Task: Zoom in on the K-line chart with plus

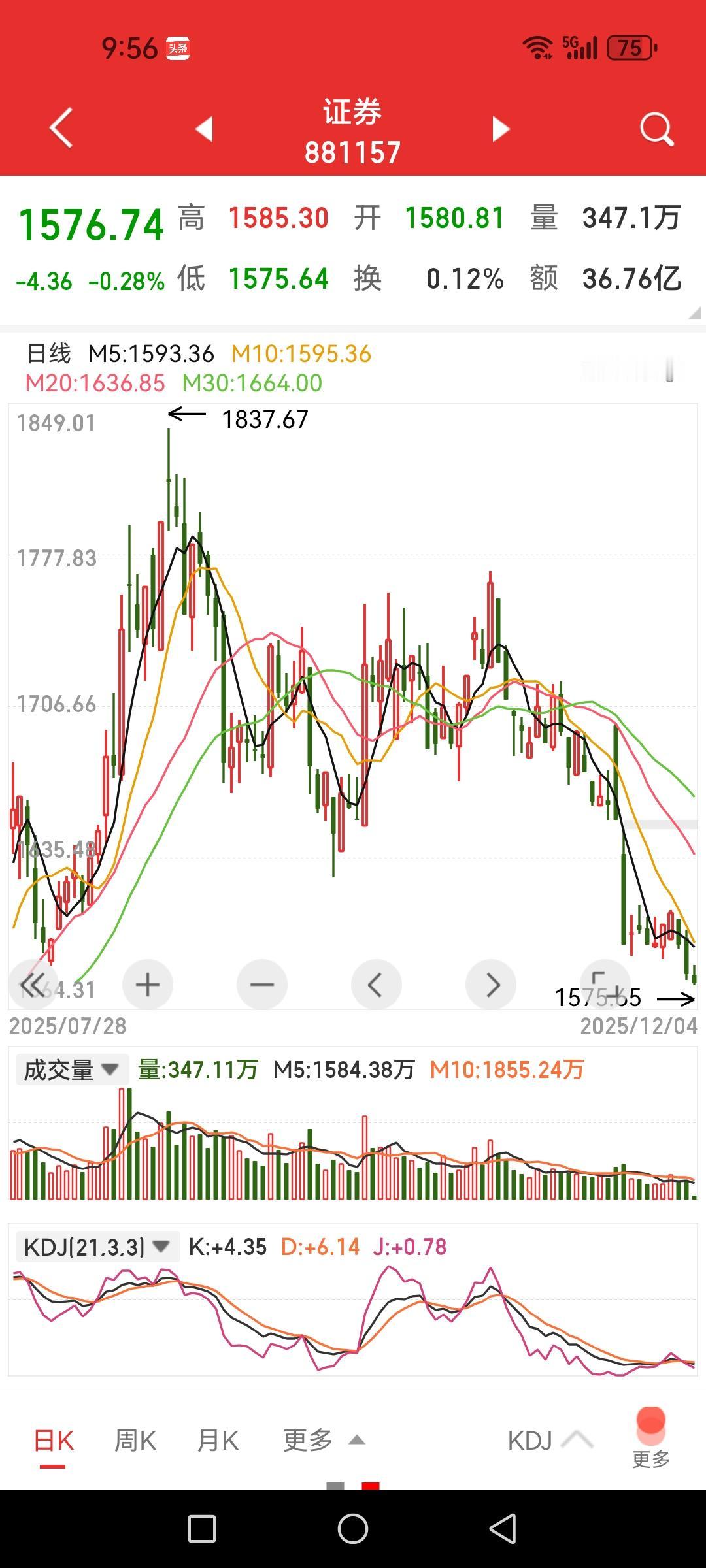Action: (146, 985)
